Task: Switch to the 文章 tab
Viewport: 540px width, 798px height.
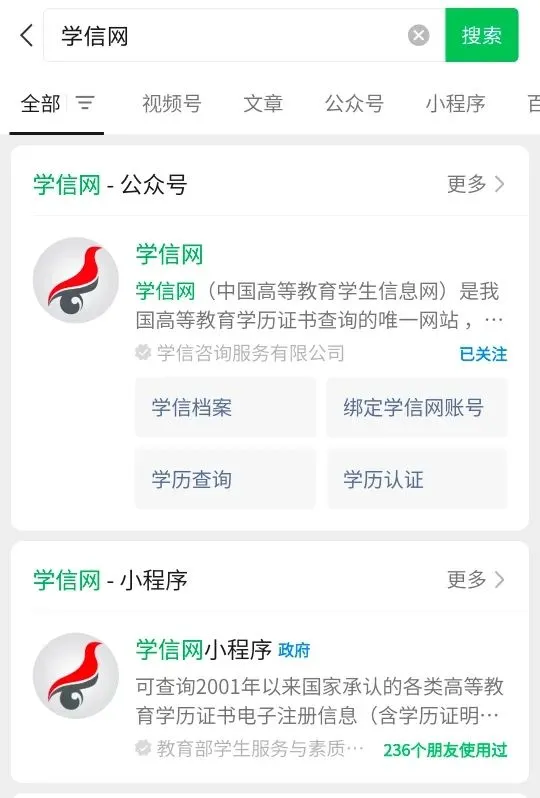Action: [x=263, y=103]
